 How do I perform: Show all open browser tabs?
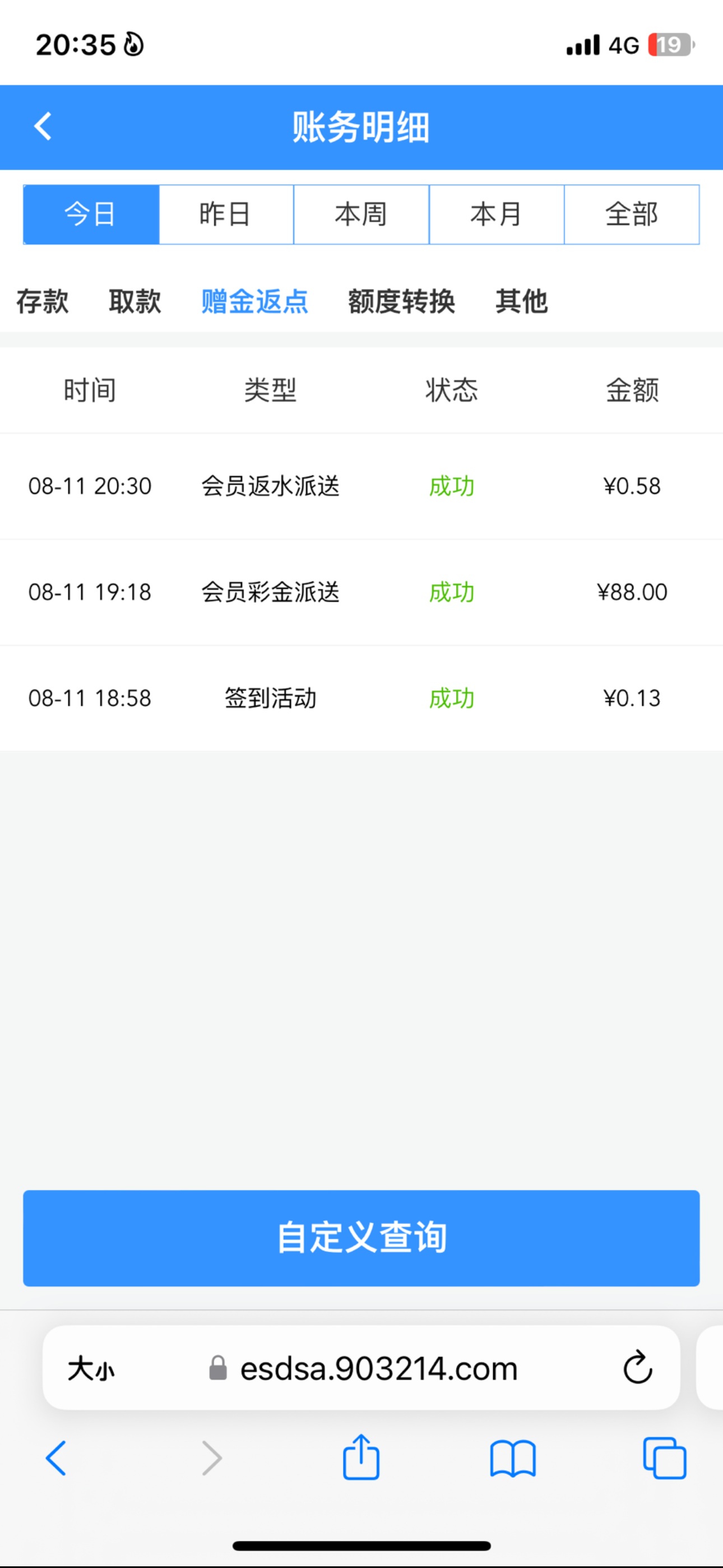pyautogui.click(x=664, y=1458)
